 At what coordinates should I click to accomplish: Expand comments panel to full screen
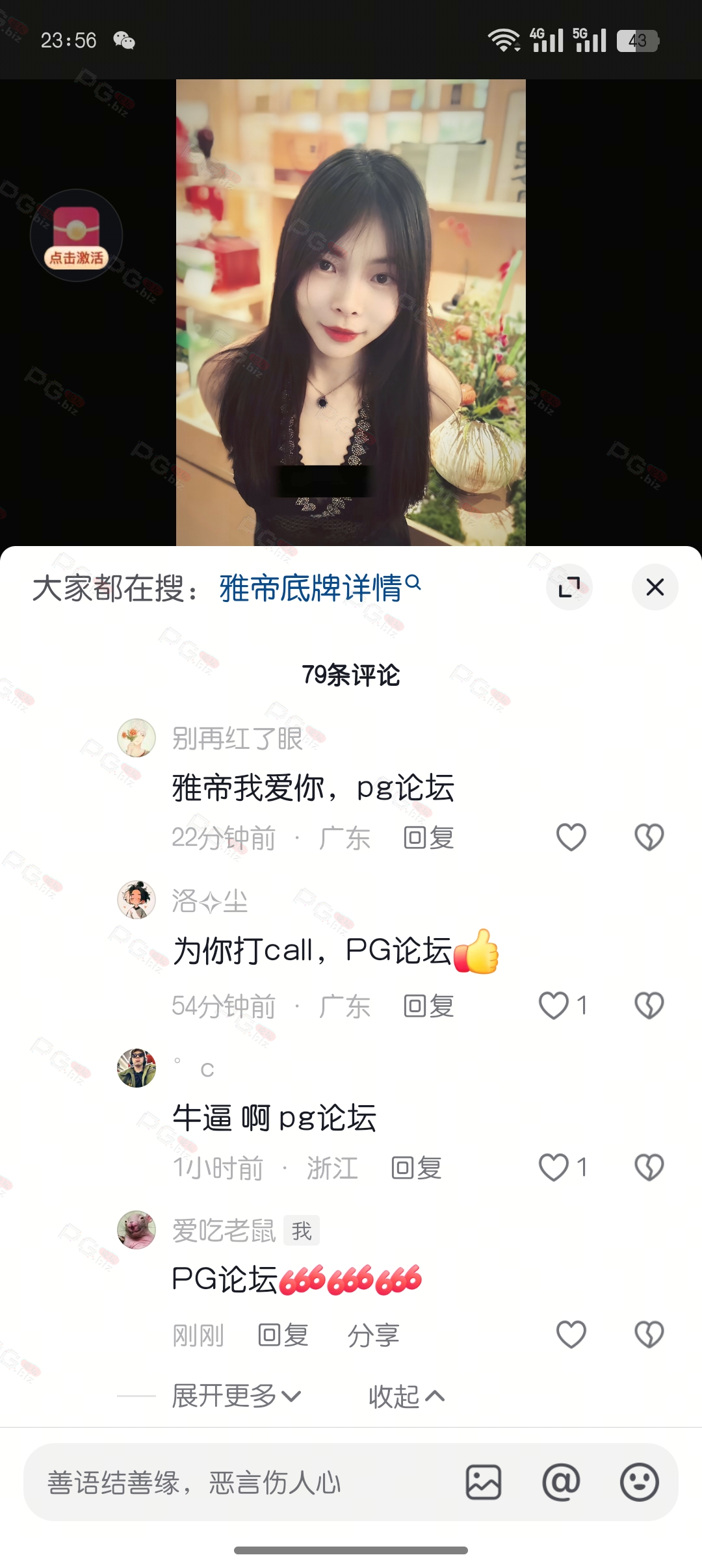(569, 587)
